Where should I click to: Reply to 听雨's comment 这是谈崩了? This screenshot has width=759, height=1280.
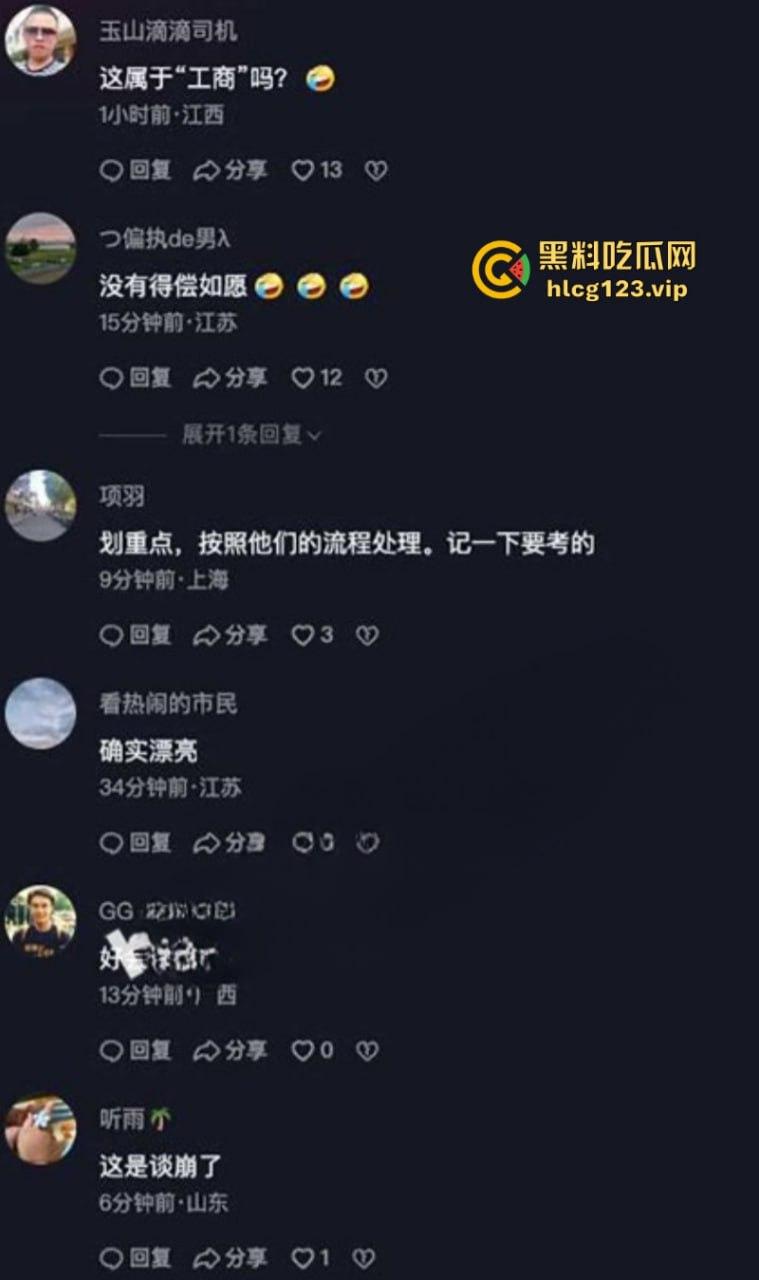click(x=136, y=1258)
